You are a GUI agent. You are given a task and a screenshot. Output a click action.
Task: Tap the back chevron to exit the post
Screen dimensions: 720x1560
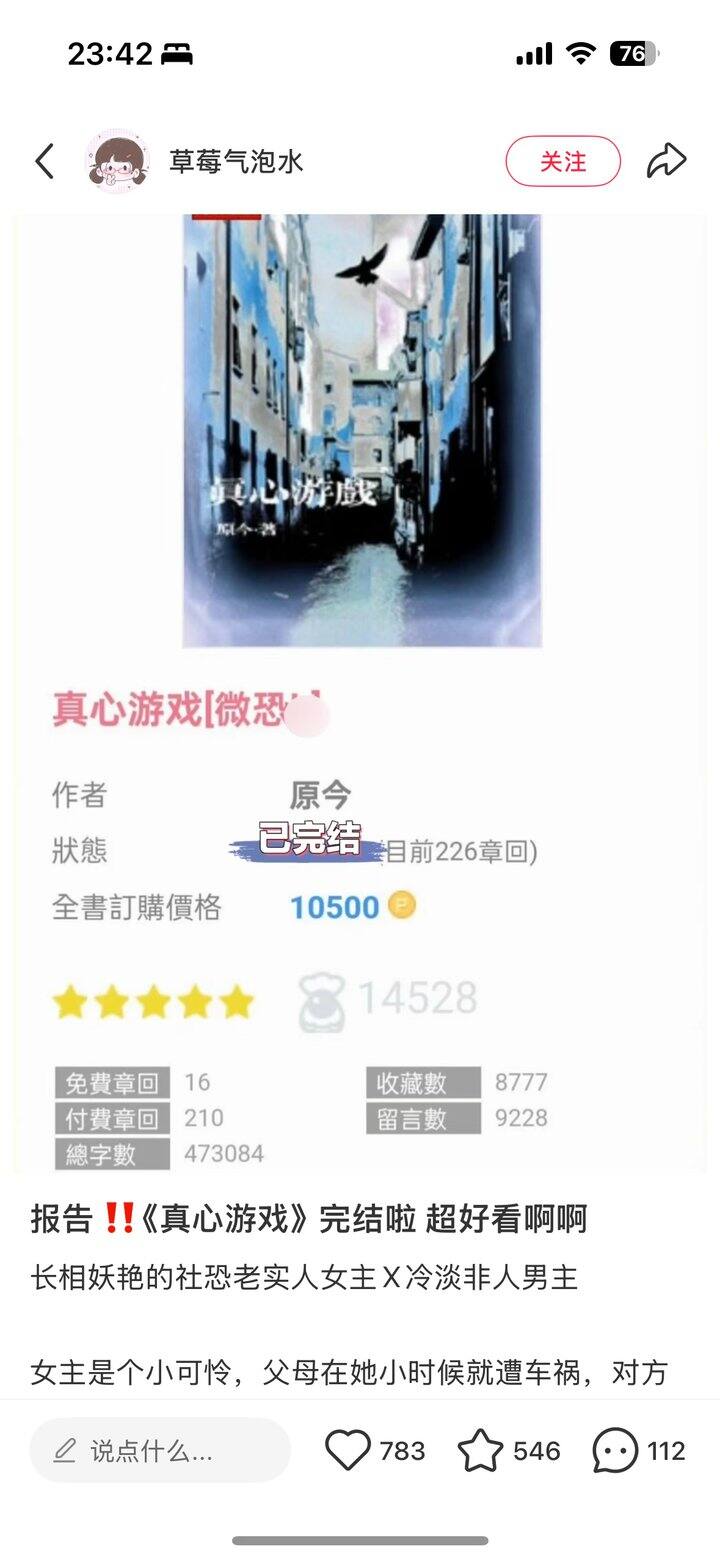42,160
